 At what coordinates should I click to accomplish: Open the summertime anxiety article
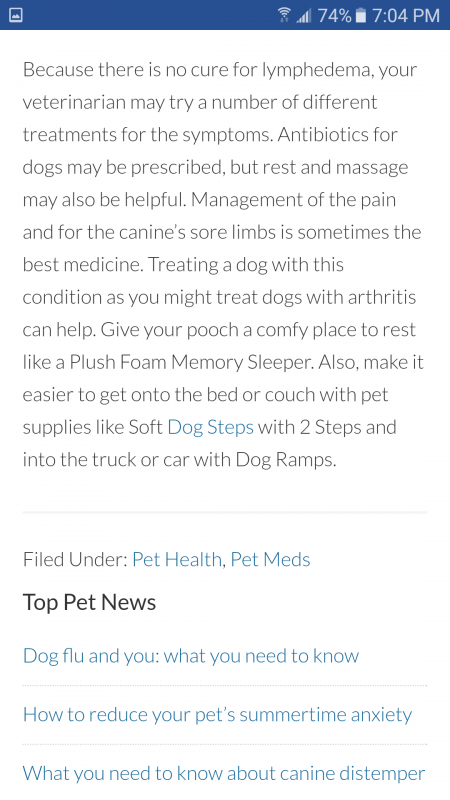coord(217,715)
